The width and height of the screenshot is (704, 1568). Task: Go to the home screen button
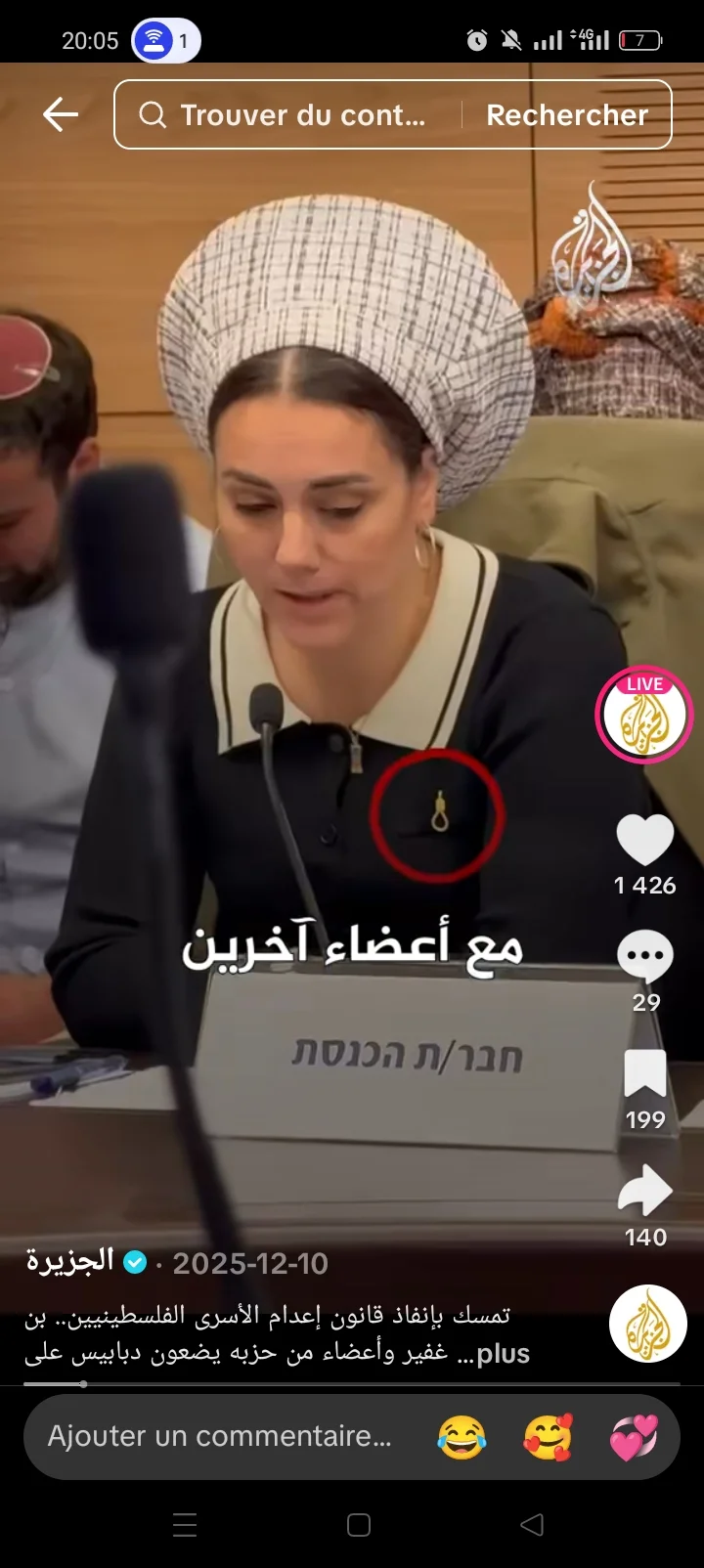[359, 1525]
